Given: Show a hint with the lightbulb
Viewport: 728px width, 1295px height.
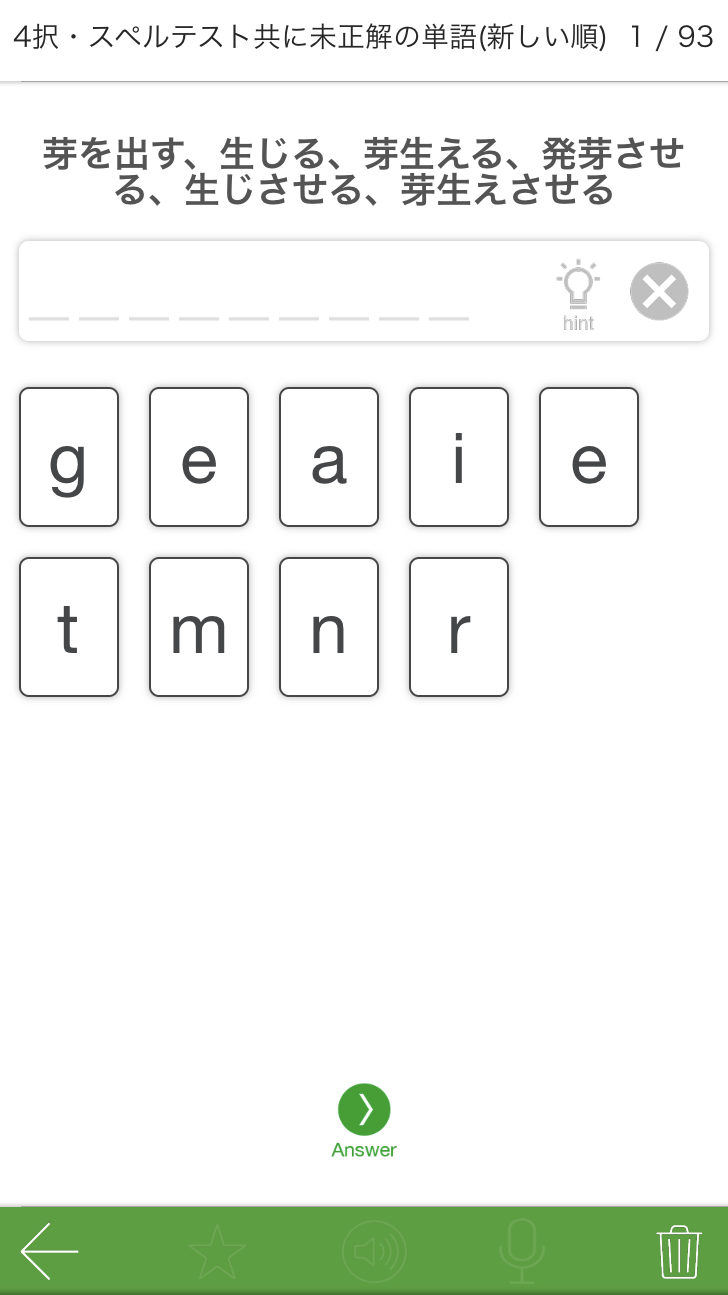Looking at the screenshot, I should tap(578, 294).
